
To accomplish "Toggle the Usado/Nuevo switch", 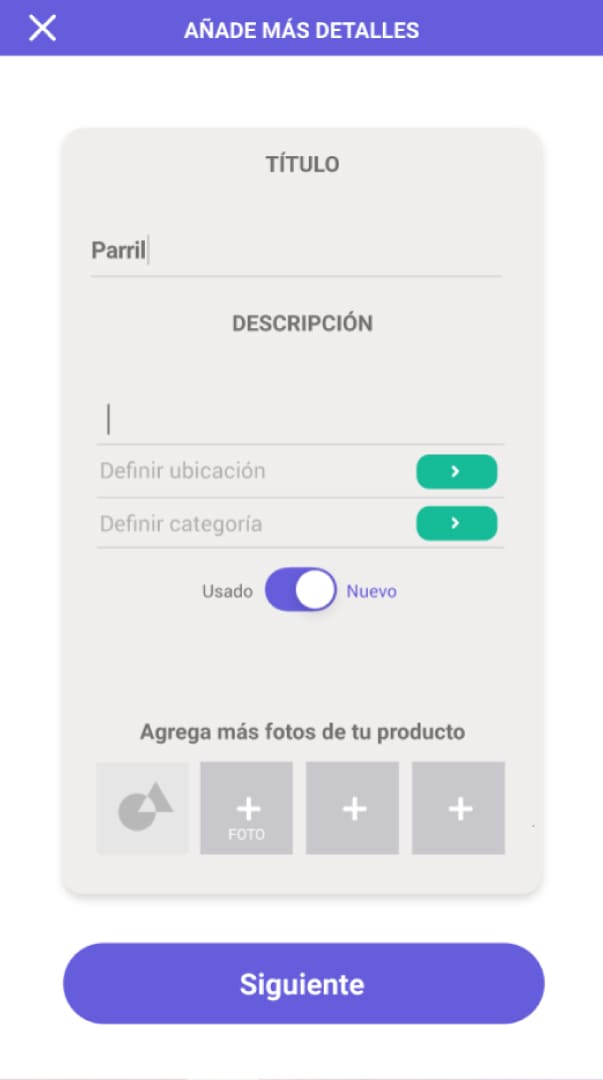I will (x=301, y=590).
